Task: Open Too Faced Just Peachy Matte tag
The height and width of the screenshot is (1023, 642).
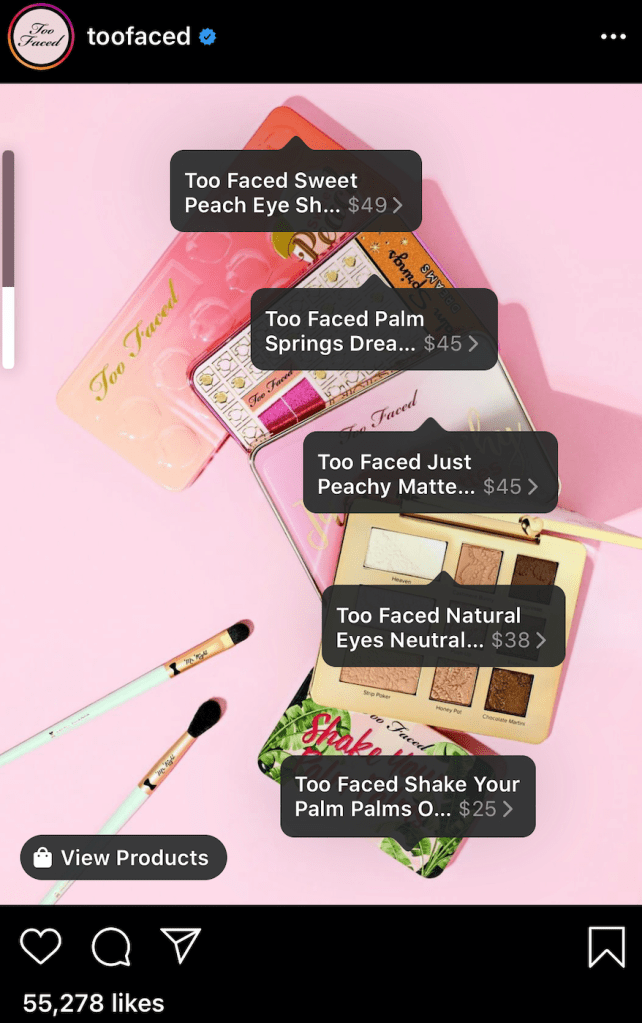Action: (x=429, y=473)
